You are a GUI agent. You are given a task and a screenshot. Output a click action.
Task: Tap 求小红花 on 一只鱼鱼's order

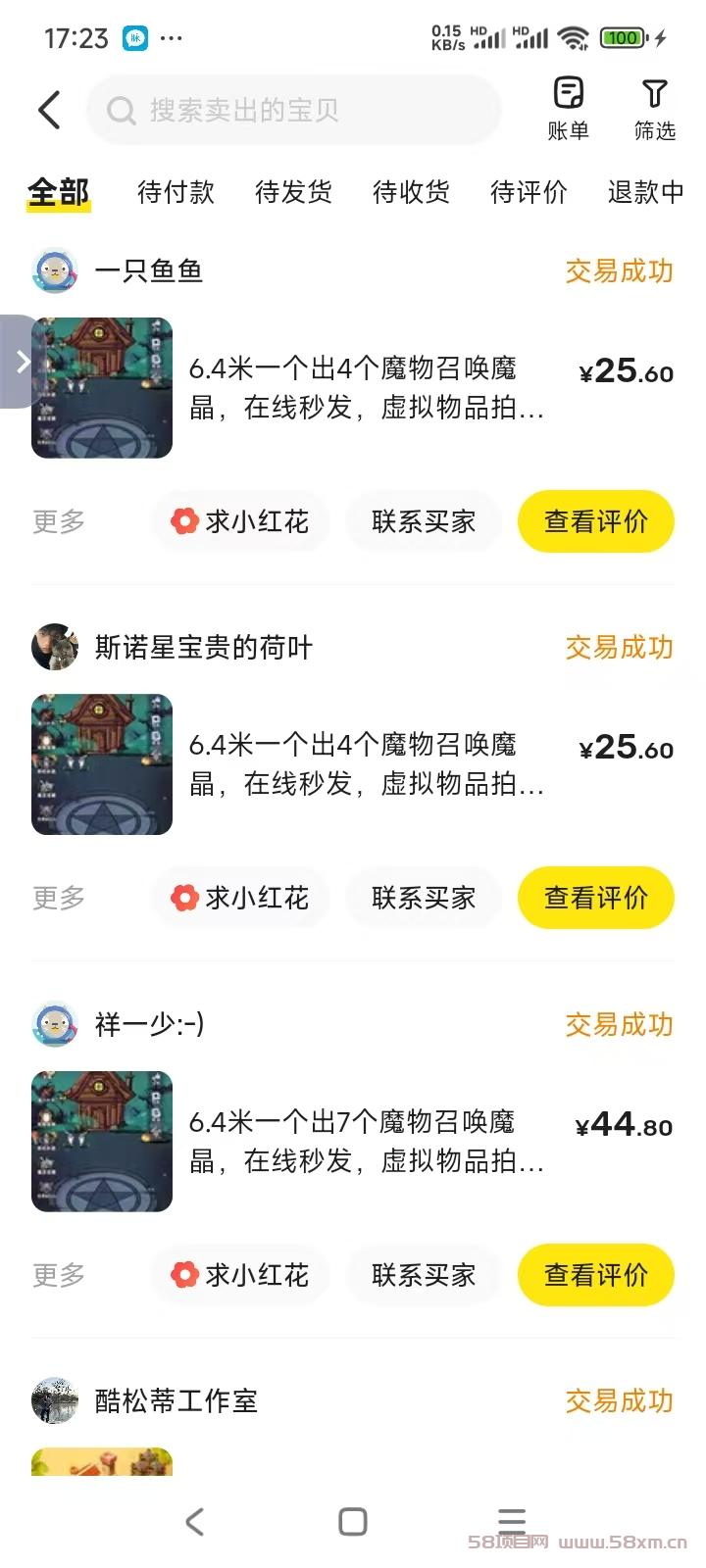click(240, 521)
